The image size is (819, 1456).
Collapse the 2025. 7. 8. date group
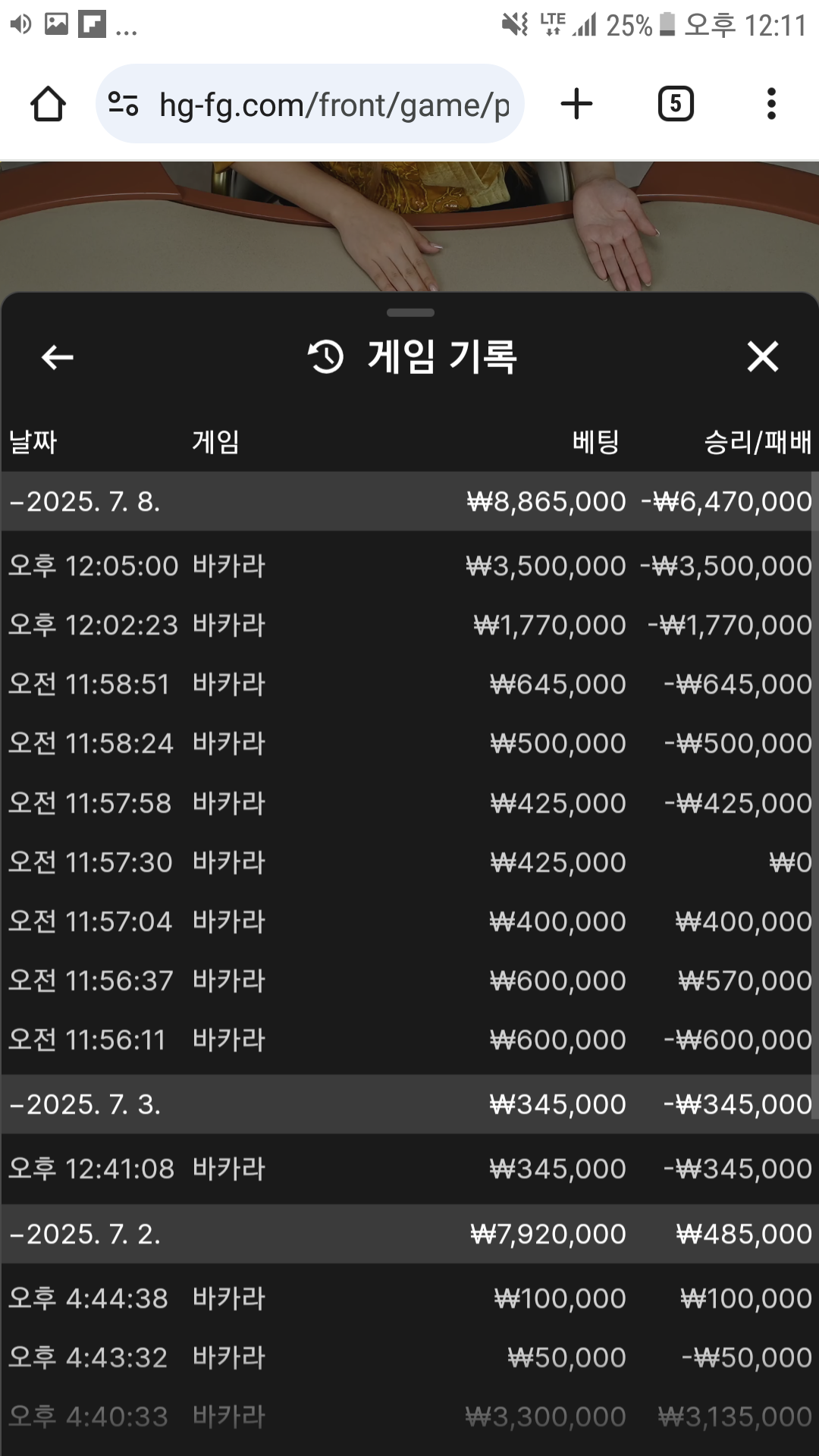pos(408,501)
